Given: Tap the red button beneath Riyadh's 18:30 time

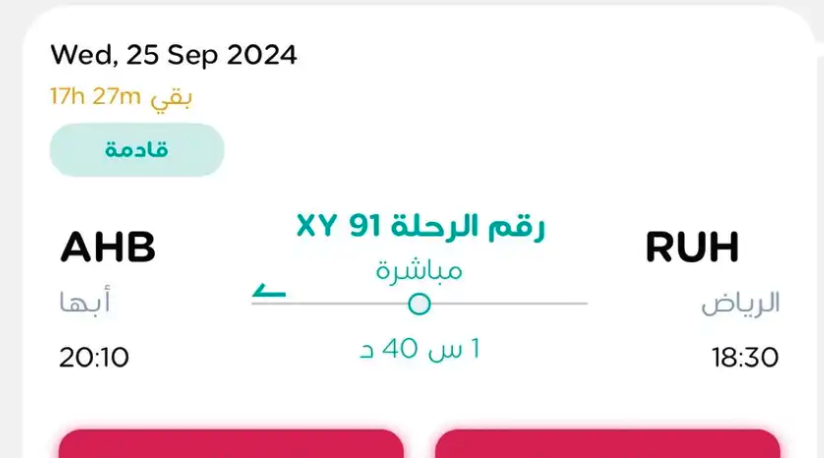Looking at the screenshot, I should [607, 444].
